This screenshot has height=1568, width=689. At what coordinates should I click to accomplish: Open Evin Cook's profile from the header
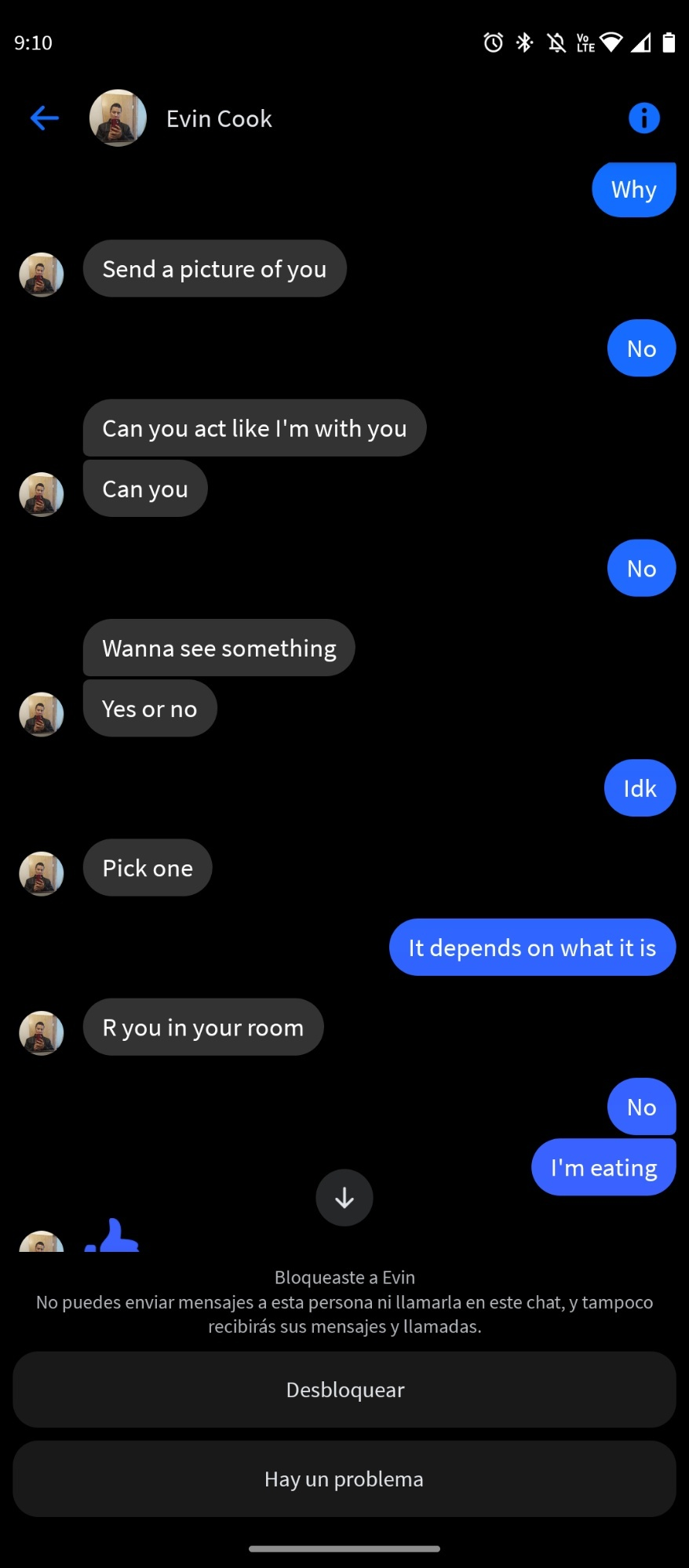[219, 118]
